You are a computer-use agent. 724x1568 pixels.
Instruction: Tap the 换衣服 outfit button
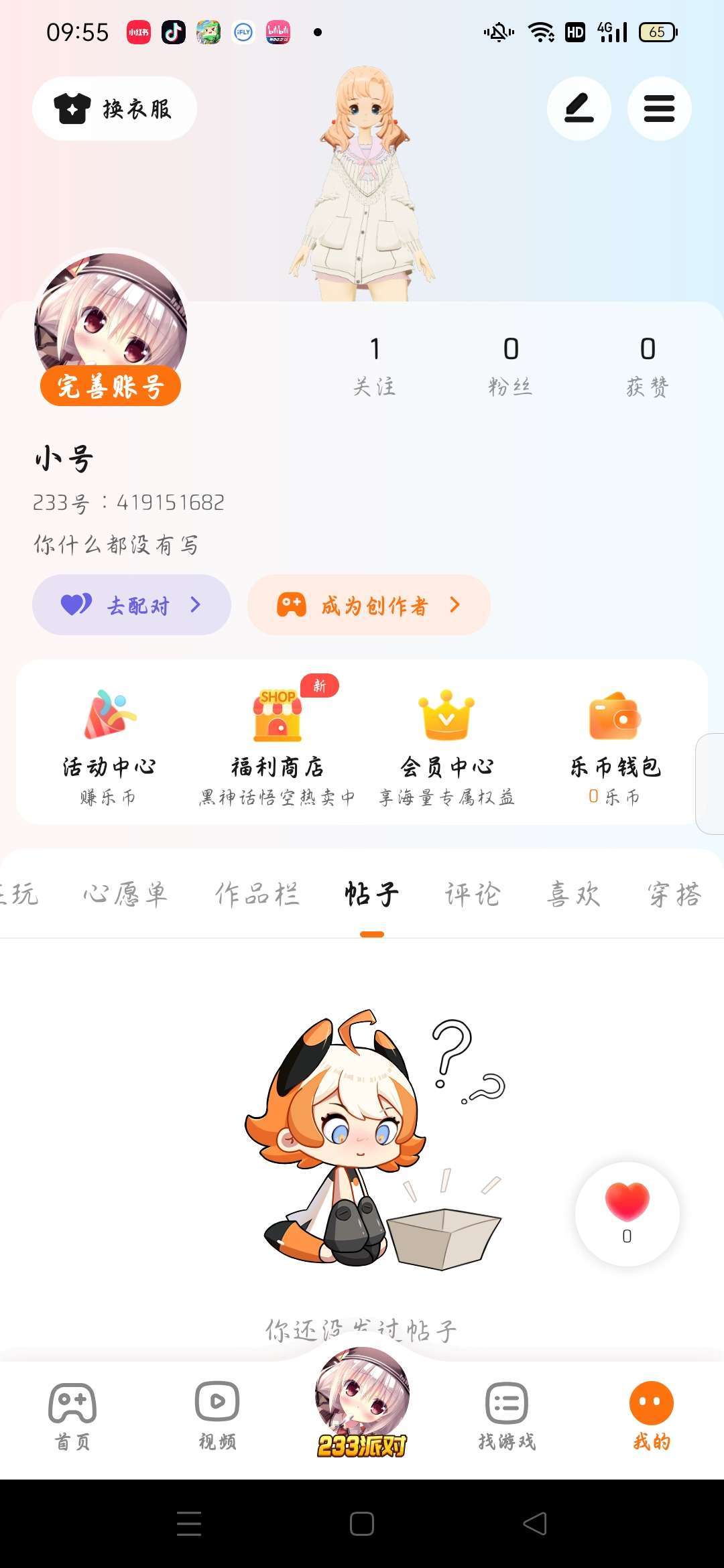click(x=115, y=109)
